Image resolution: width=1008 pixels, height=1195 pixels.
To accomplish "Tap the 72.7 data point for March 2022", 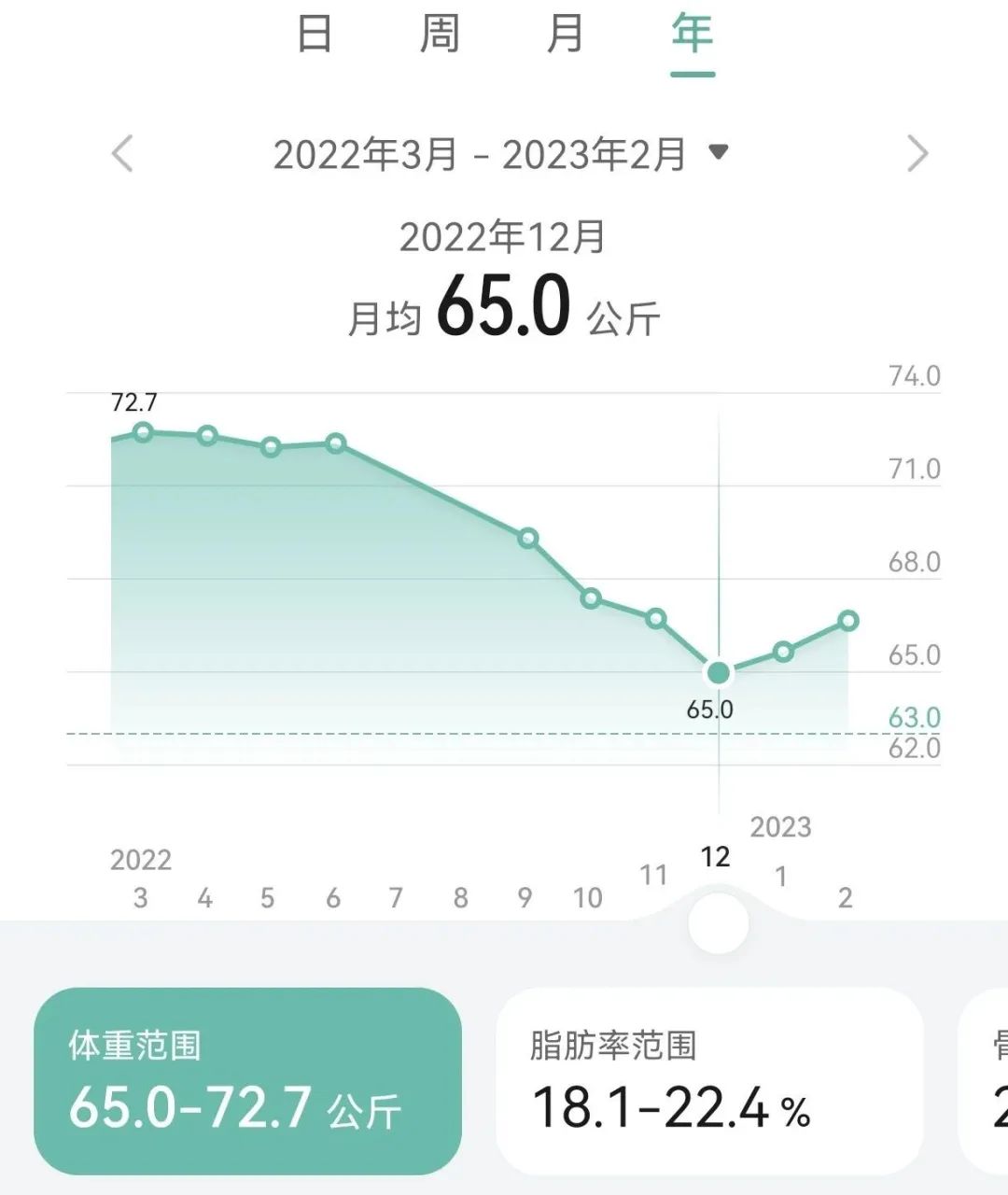I will (143, 431).
